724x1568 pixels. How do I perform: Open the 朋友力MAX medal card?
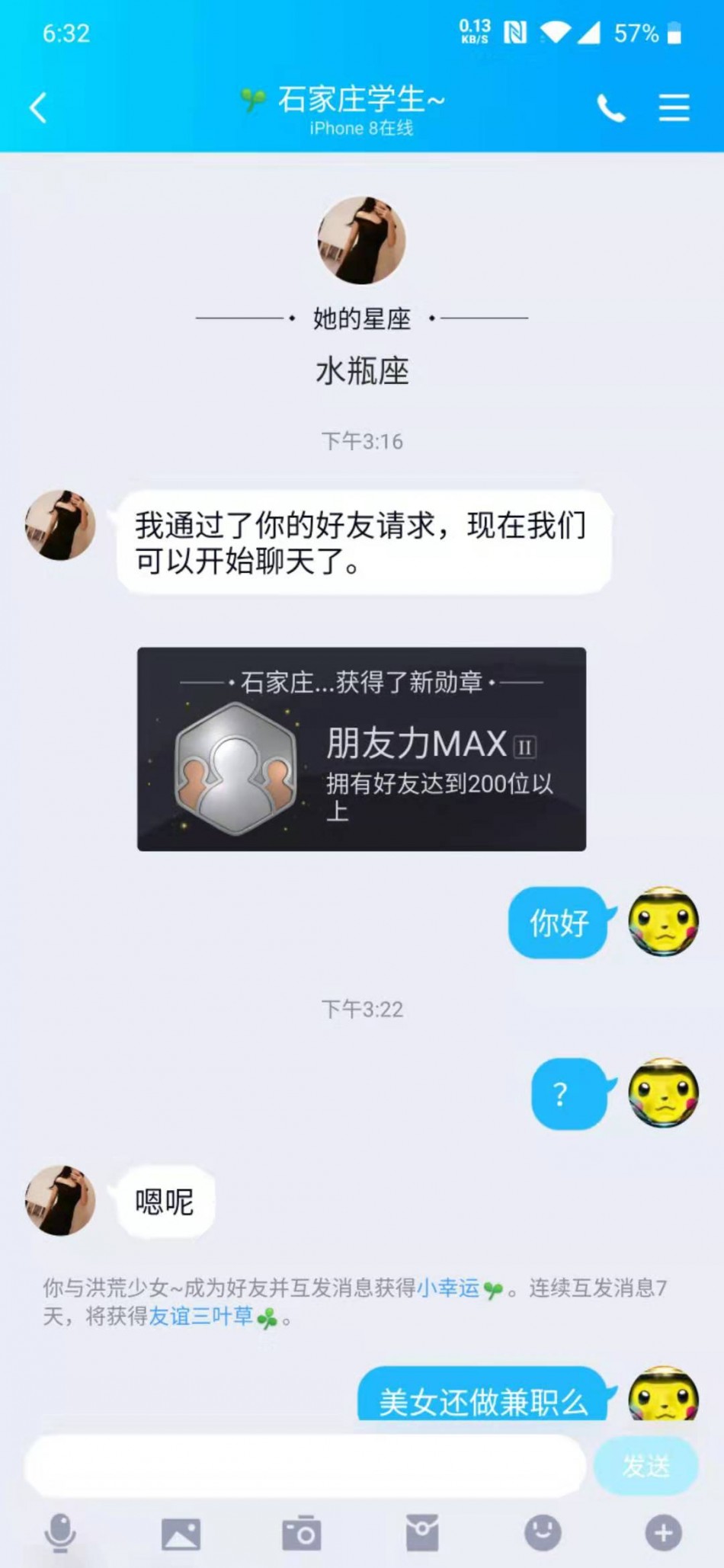pos(361,749)
